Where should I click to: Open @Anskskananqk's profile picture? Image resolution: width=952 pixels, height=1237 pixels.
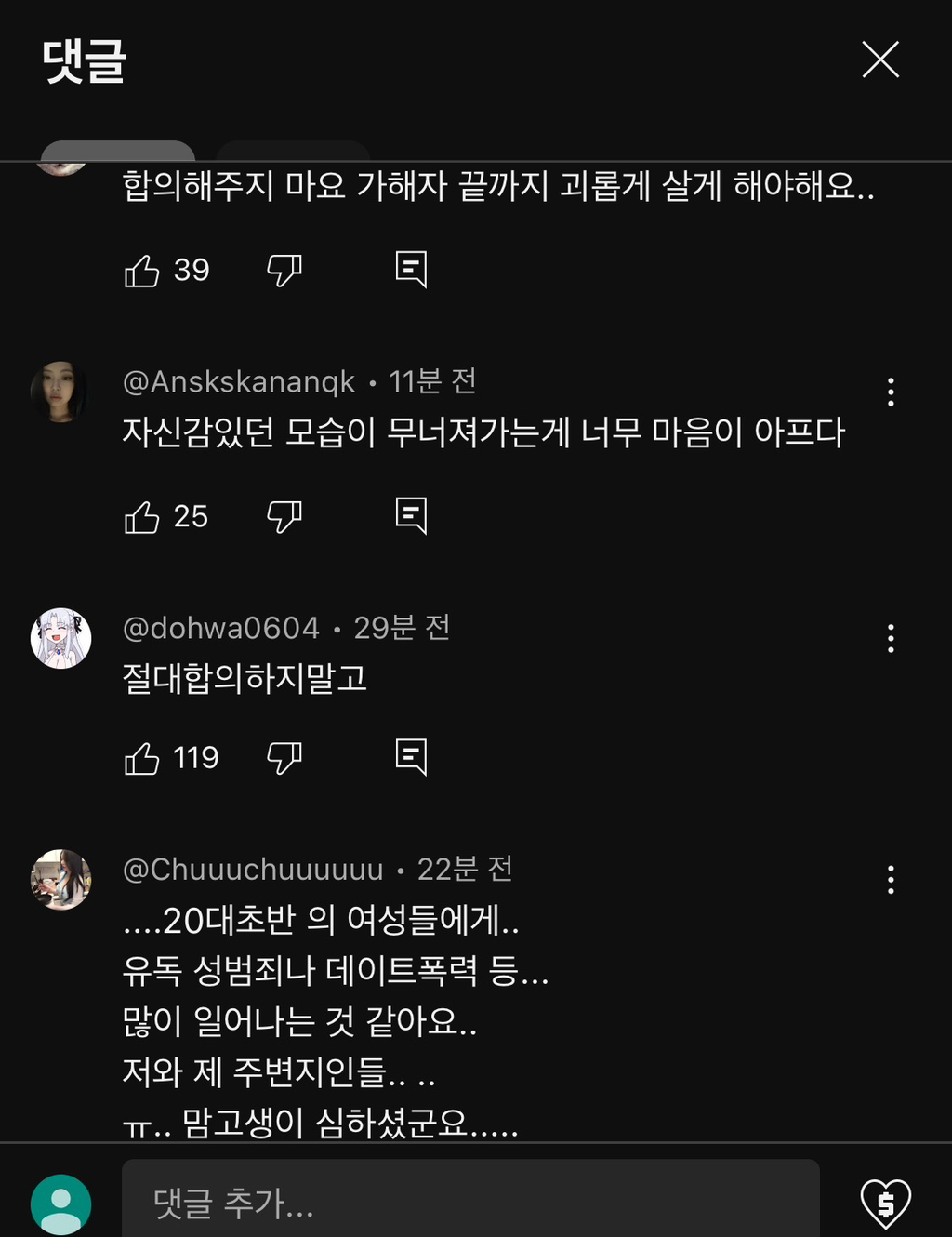(x=59, y=392)
